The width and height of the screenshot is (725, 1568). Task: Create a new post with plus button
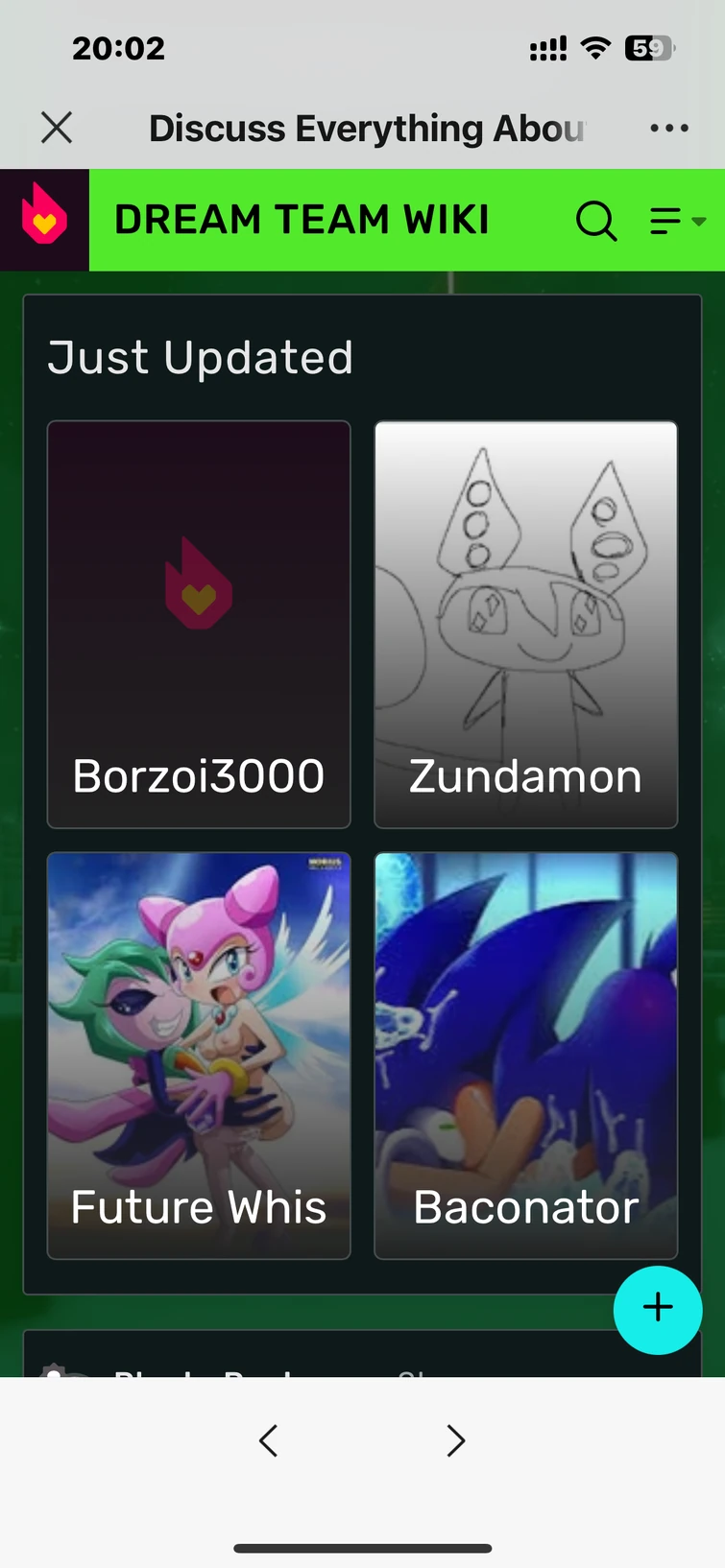click(x=658, y=1309)
